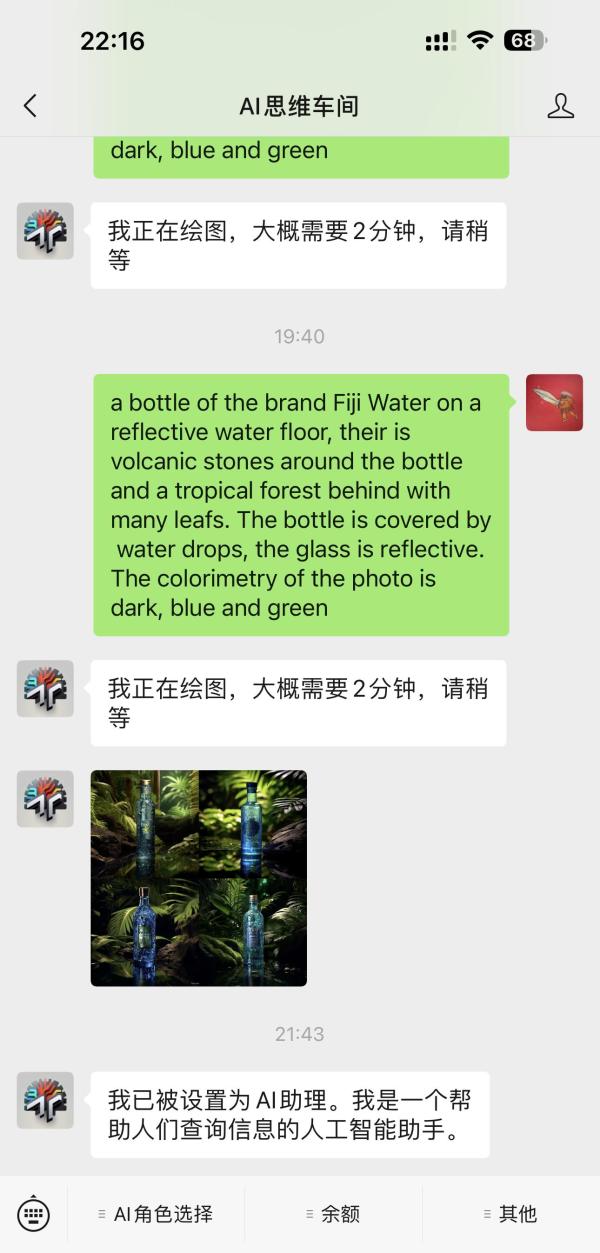This screenshot has height=1253, width=600.
Task: Open the account profile icon in the header
Action: tap(561, 106)
